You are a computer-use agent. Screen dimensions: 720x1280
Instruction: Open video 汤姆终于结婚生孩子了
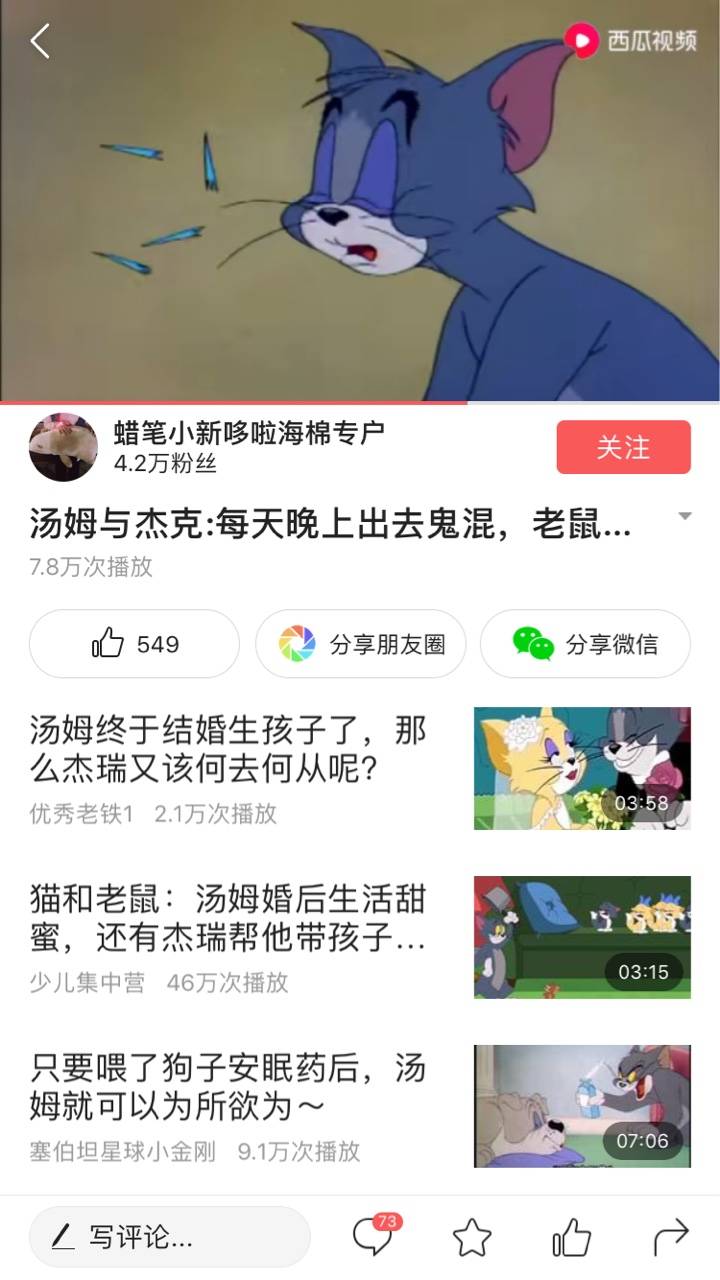click(x=228, y=750)
